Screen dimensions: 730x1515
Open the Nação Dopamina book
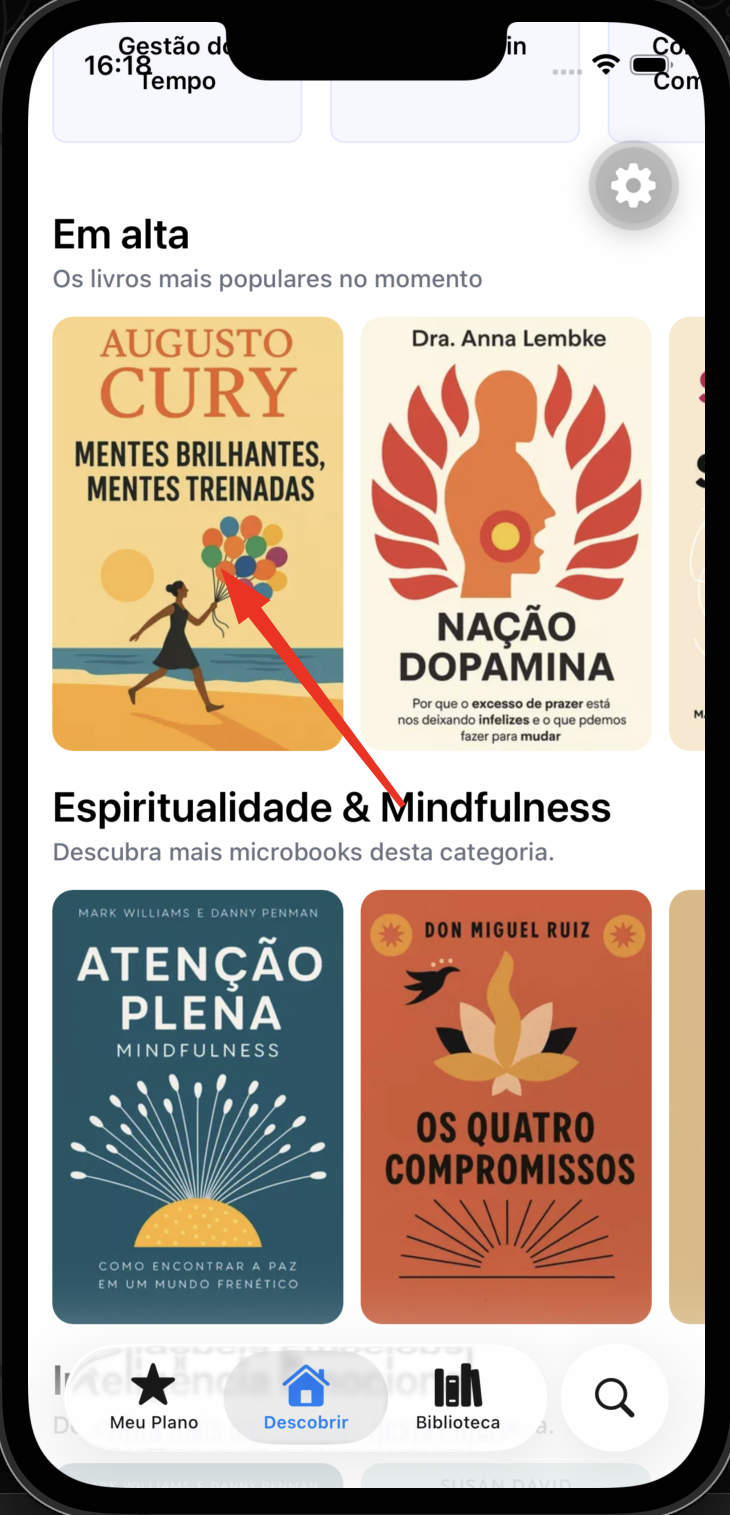click(x=506, y=533)
